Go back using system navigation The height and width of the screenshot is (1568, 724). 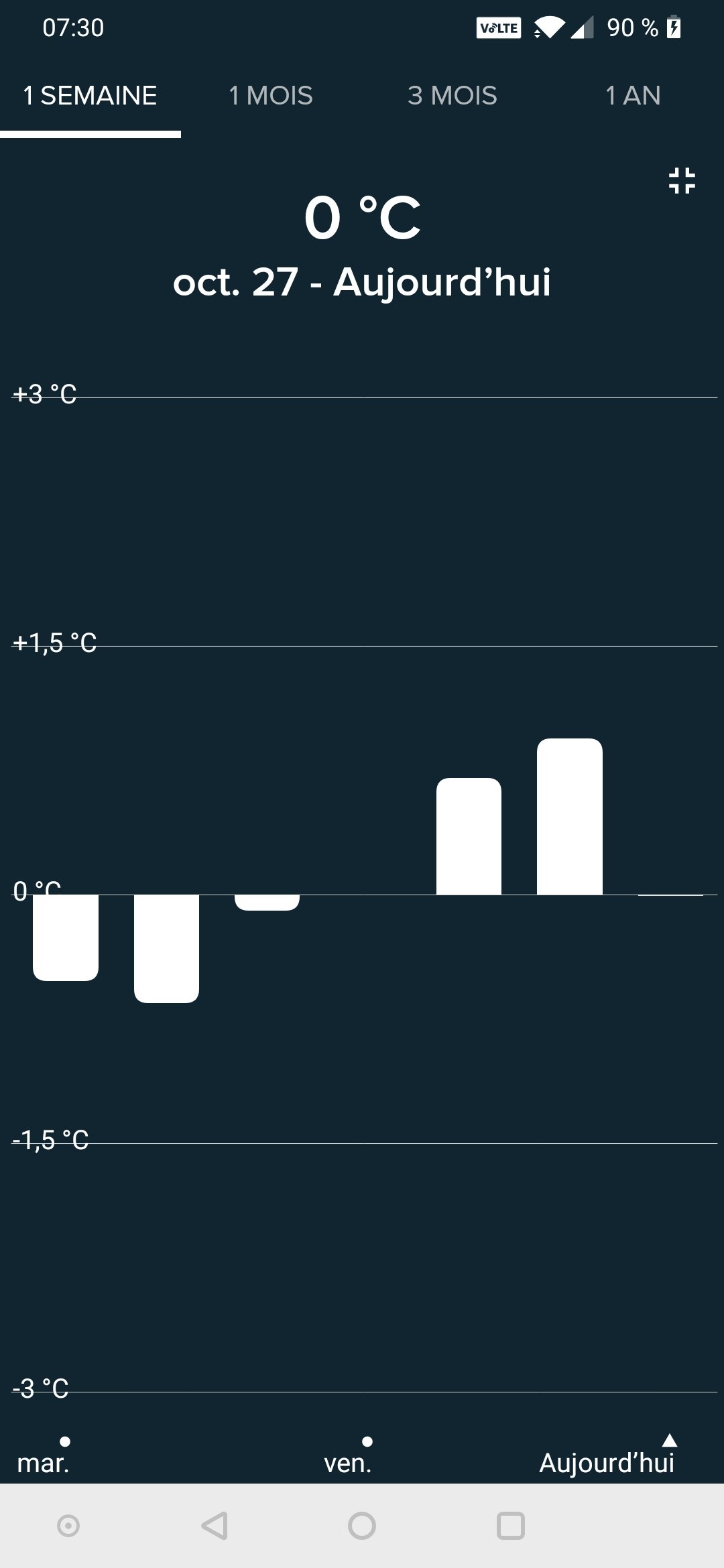coord(215,1526)
